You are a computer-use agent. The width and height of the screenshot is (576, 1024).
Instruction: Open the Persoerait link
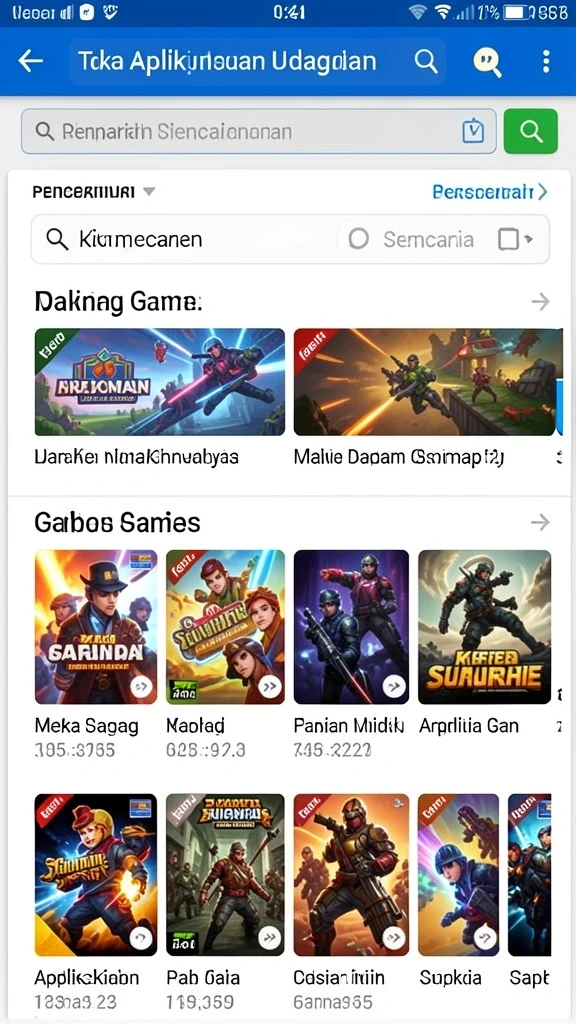click(490, 191)
